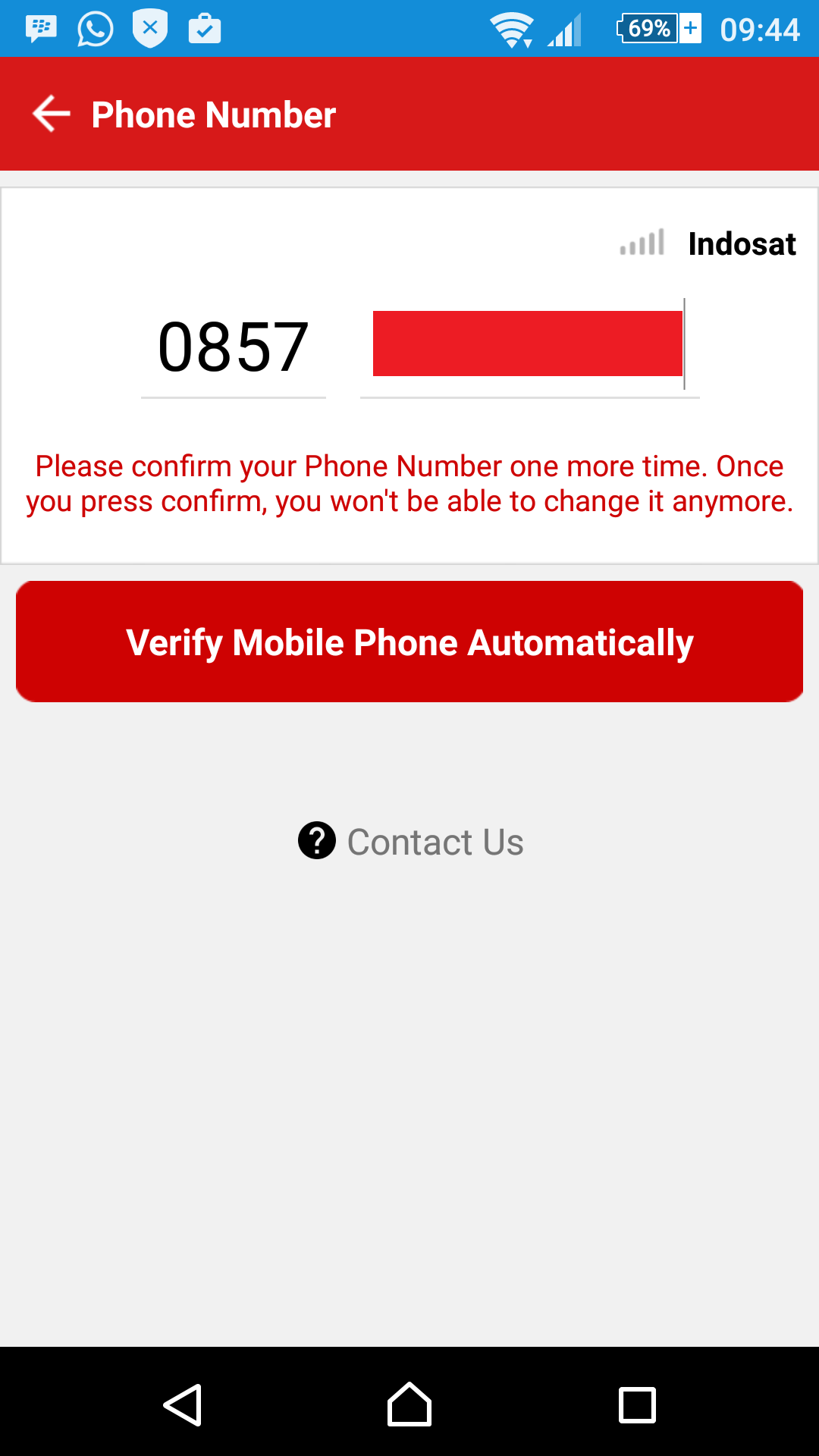Open Contact Us help link

(x=411, y=842)
